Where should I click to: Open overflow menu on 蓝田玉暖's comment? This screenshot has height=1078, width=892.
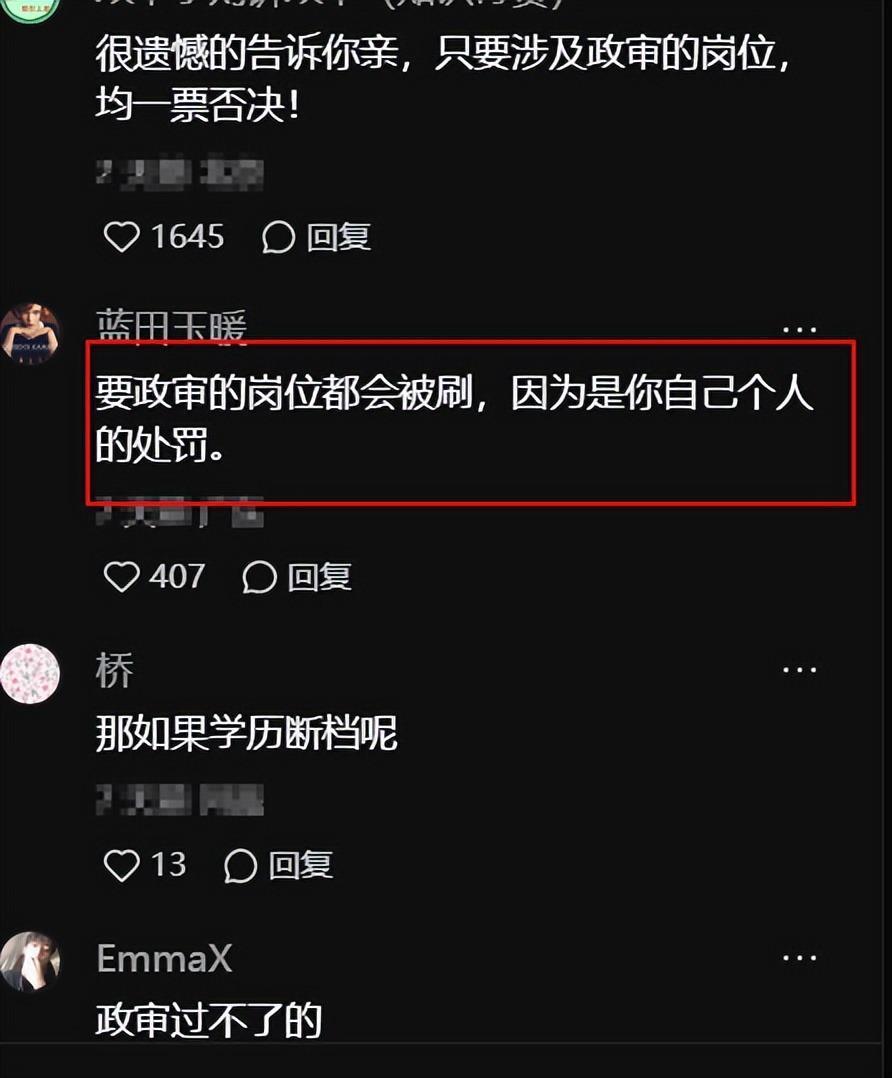799,329
